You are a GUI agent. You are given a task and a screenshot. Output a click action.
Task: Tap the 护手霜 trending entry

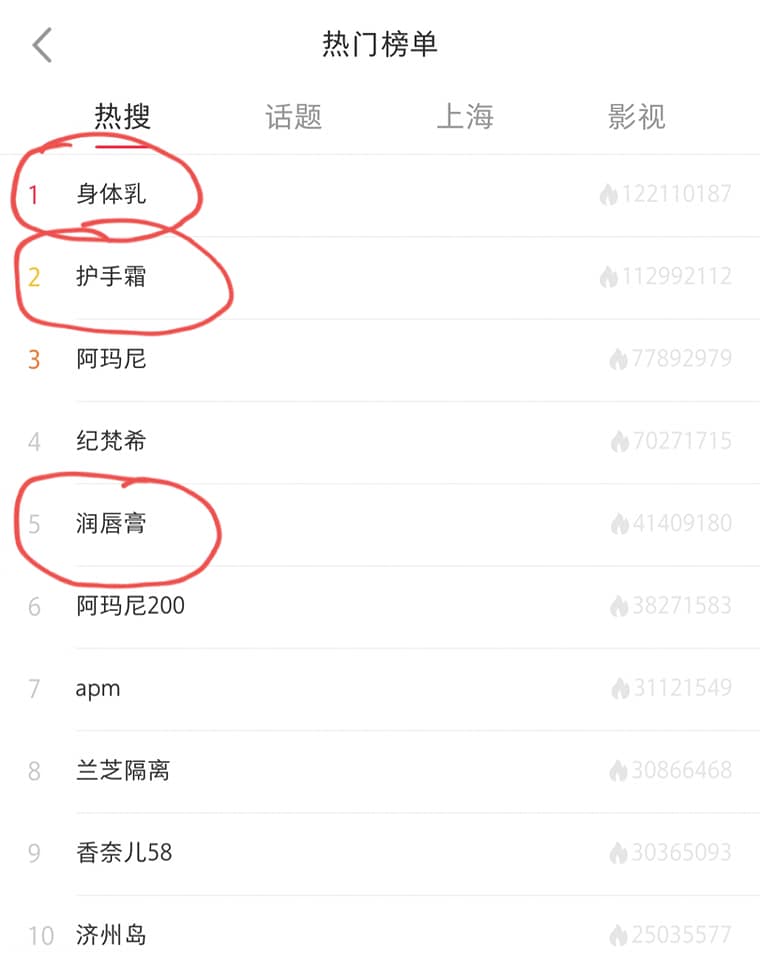(111, 276)
